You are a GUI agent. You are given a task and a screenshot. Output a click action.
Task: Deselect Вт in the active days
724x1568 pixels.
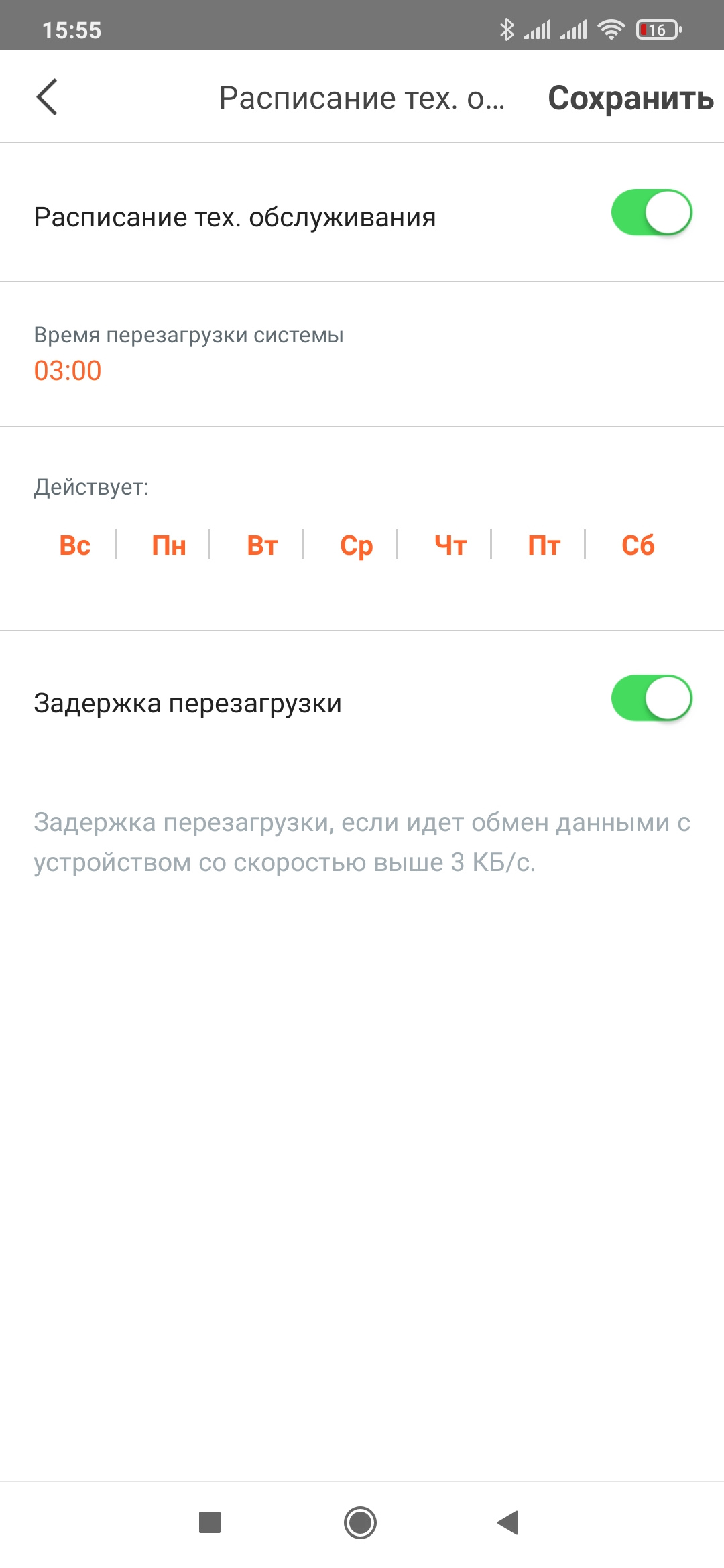point(262,545)
